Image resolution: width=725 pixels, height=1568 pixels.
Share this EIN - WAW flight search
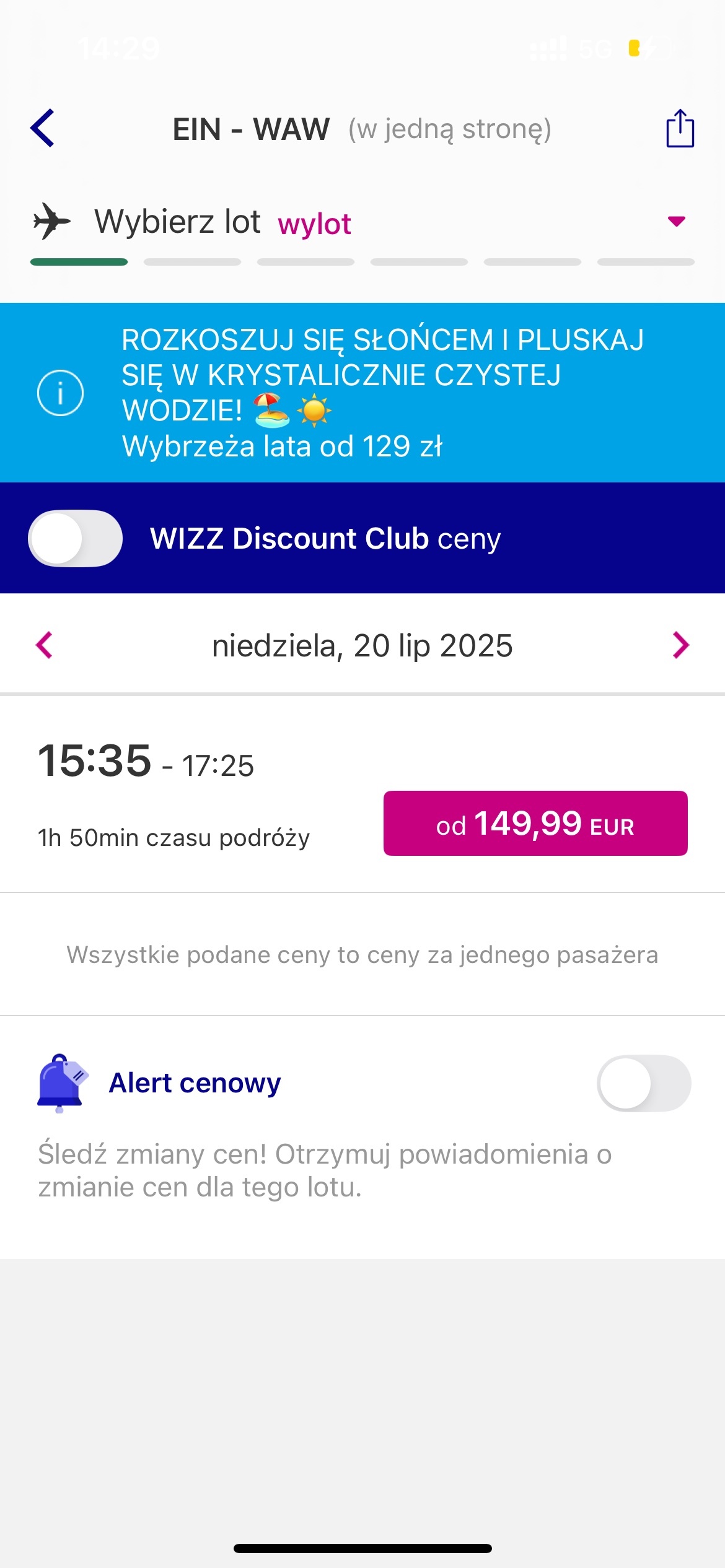tap(680, 129)
